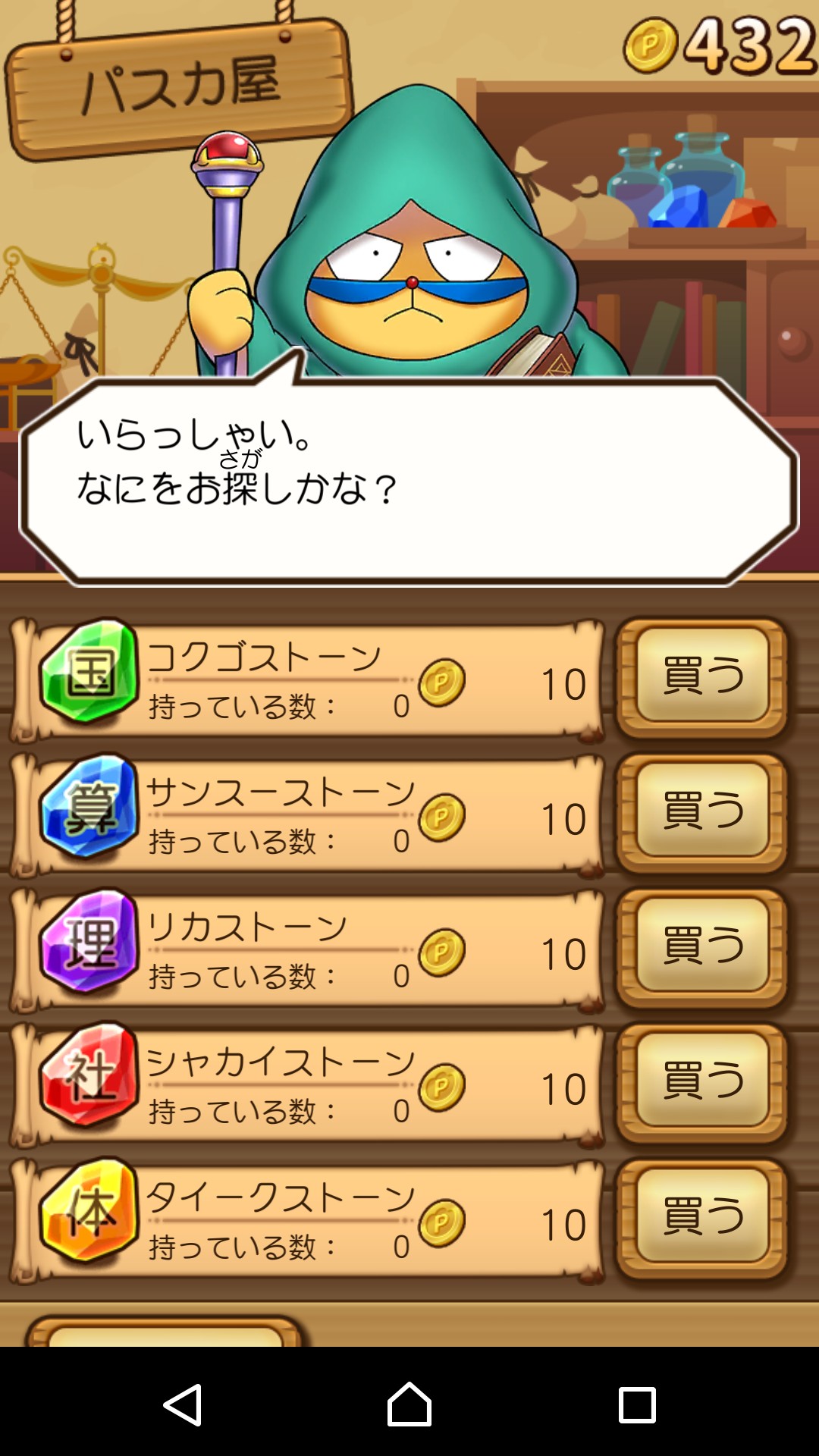Select 買う next to シャカイストーン
This screenshot has width=819, height=1456.
coord(702,1081)
